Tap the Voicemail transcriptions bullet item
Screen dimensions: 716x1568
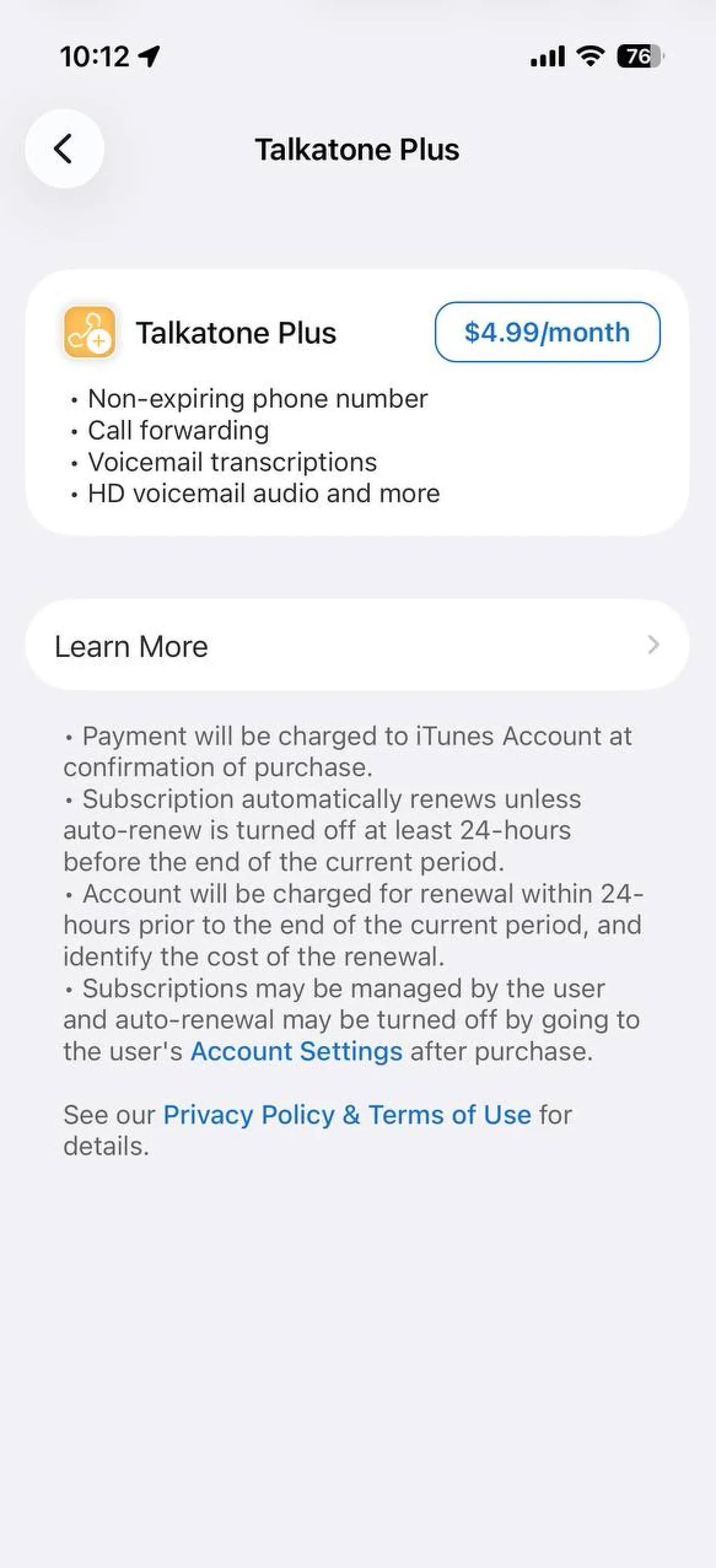click(x=232, y=462)
